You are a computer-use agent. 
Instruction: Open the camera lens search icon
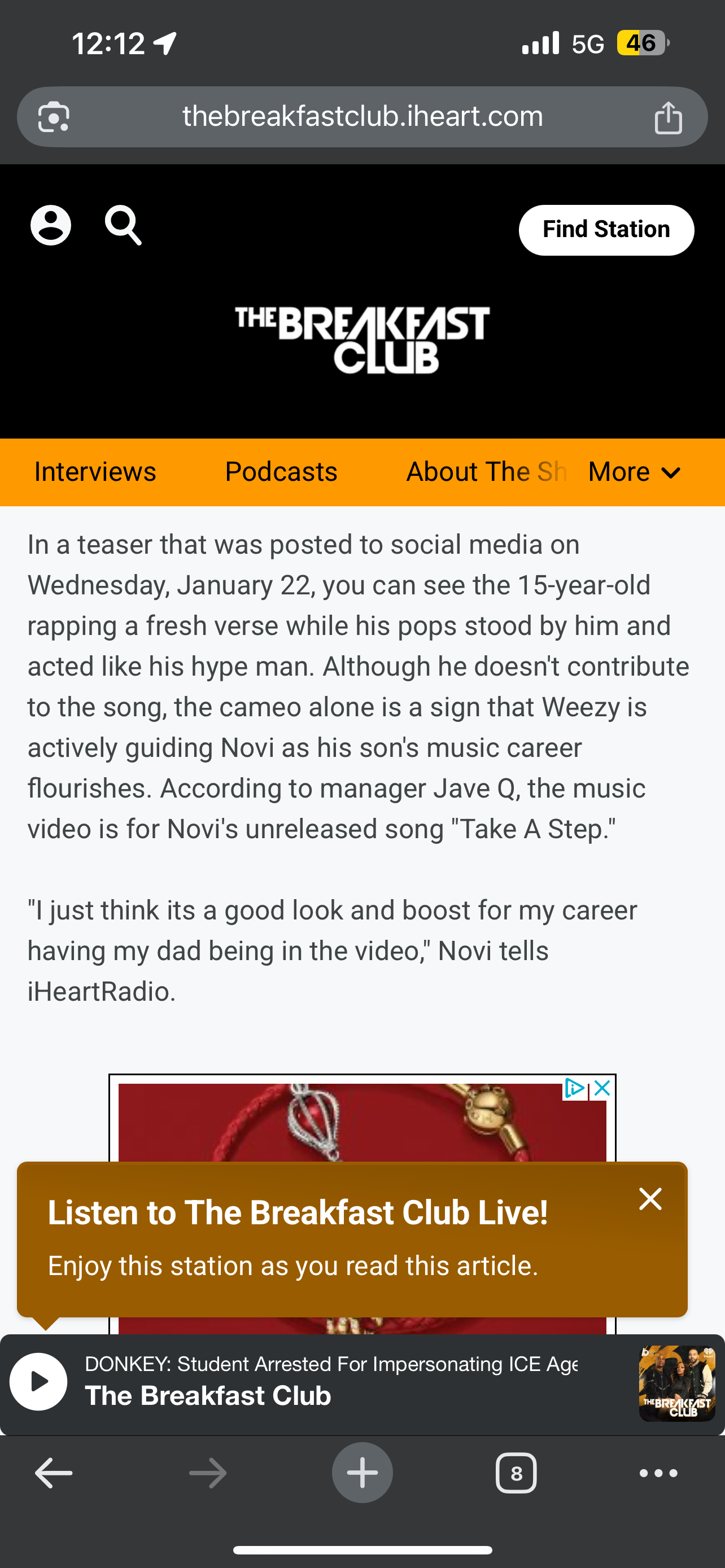54,117
